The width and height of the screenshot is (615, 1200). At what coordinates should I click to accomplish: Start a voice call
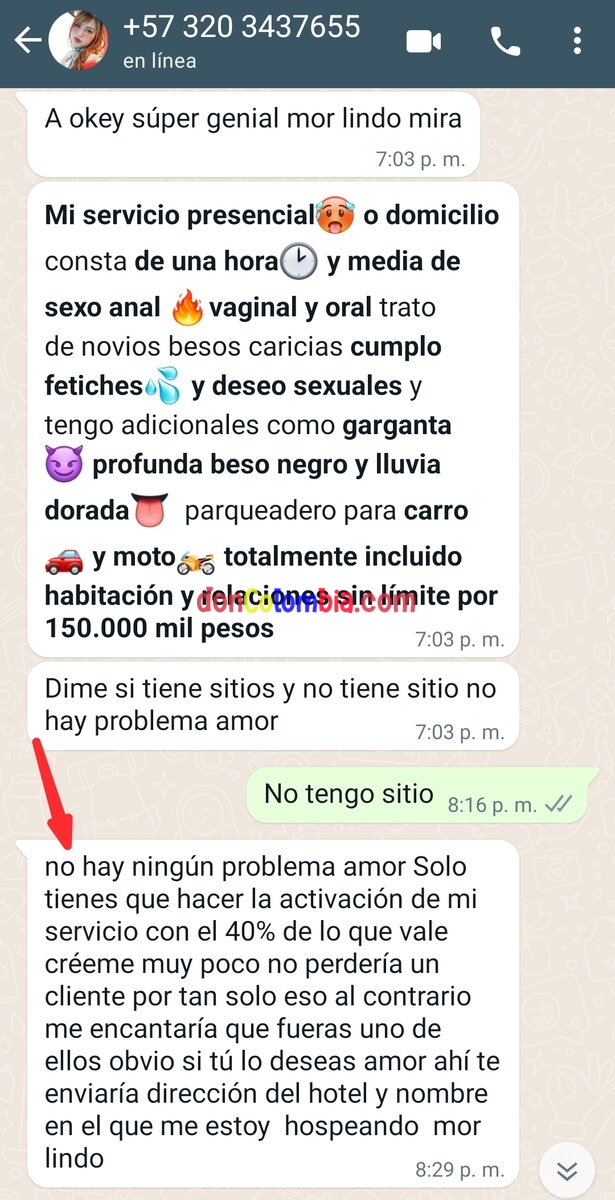tap(505, 41)
